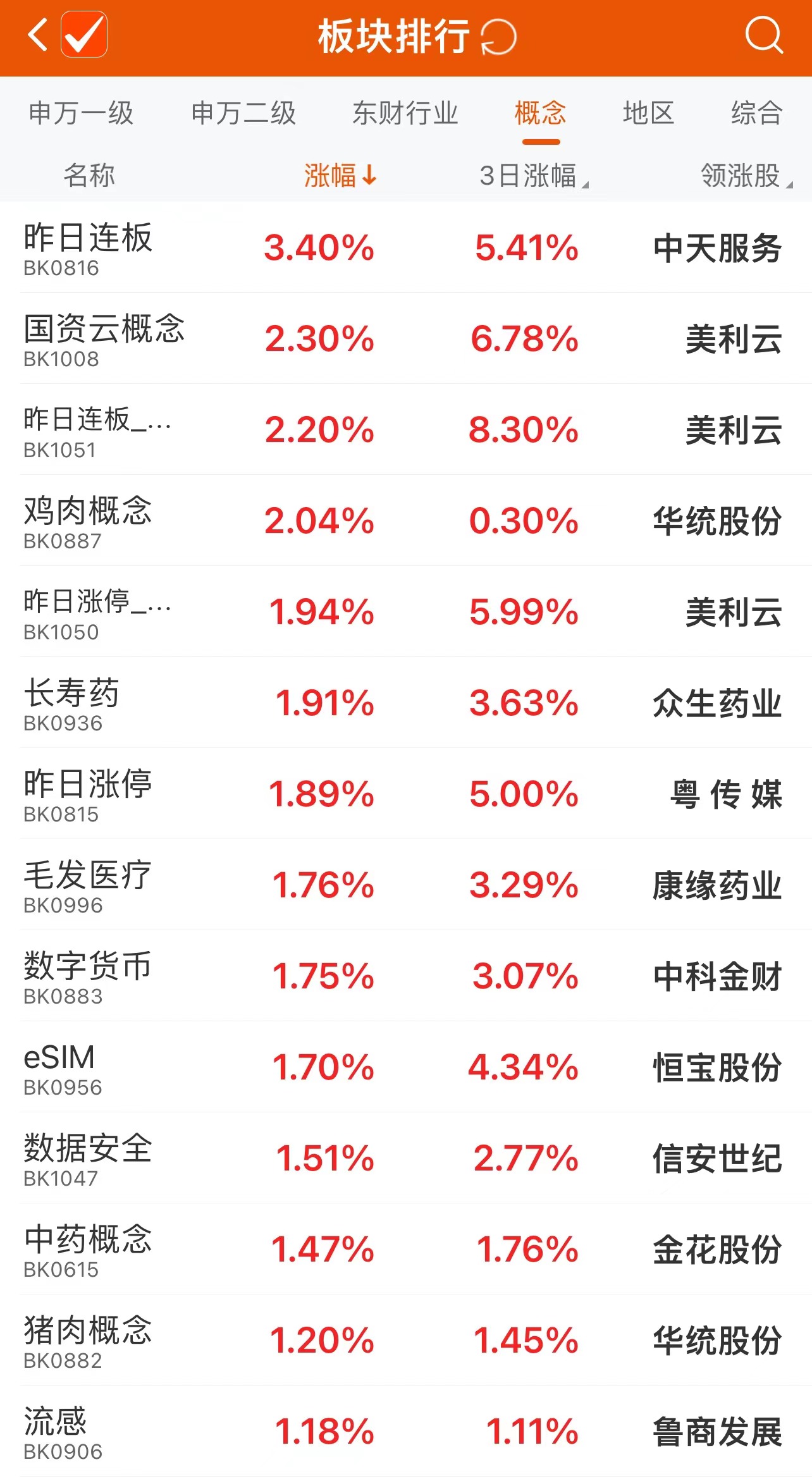
Task: Open the 数字货币 sector row
Action: [x=405, y=976]
